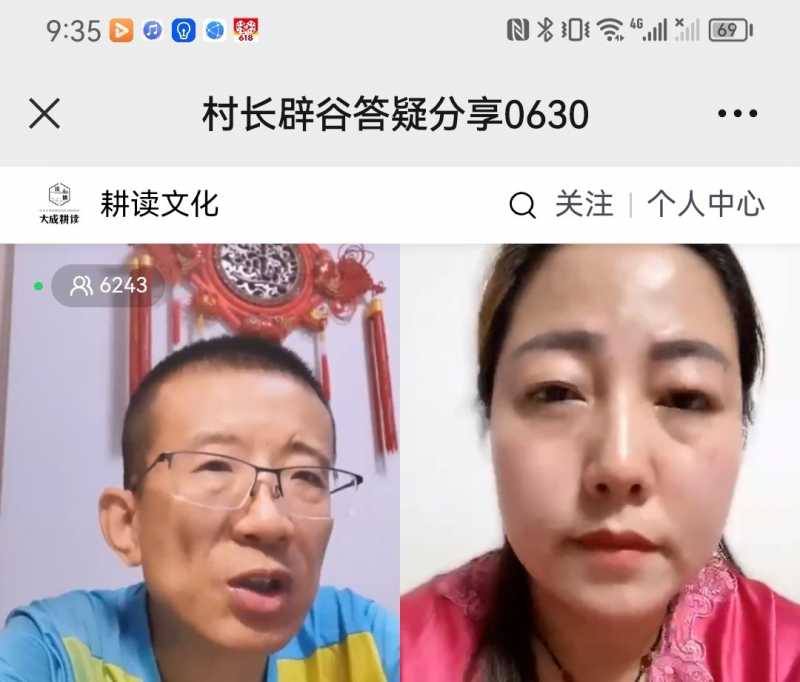Tap the search magnifier icon

coord(522,205)
